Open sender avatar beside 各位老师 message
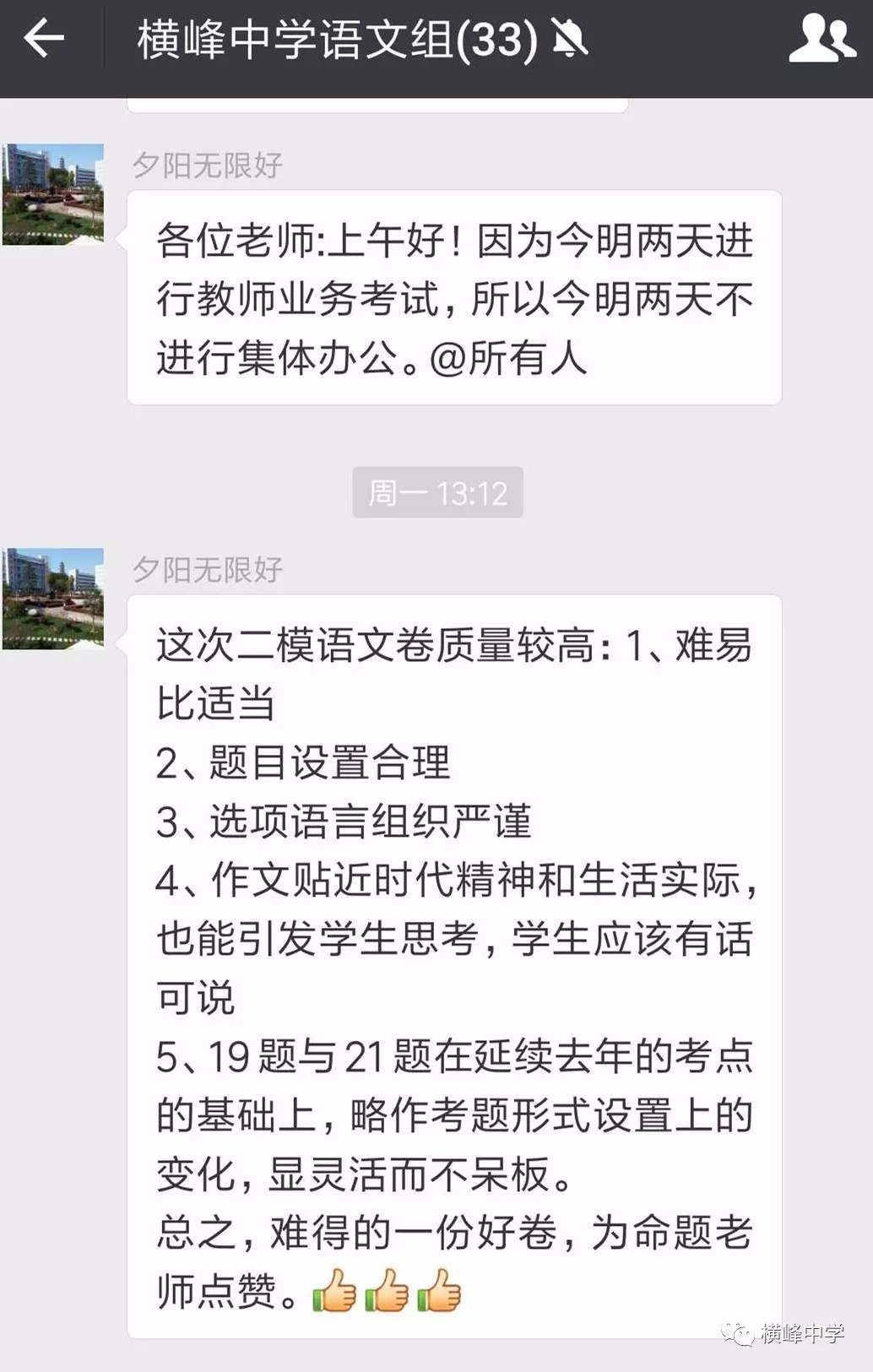873x1372 pixels. coord(53,194)
